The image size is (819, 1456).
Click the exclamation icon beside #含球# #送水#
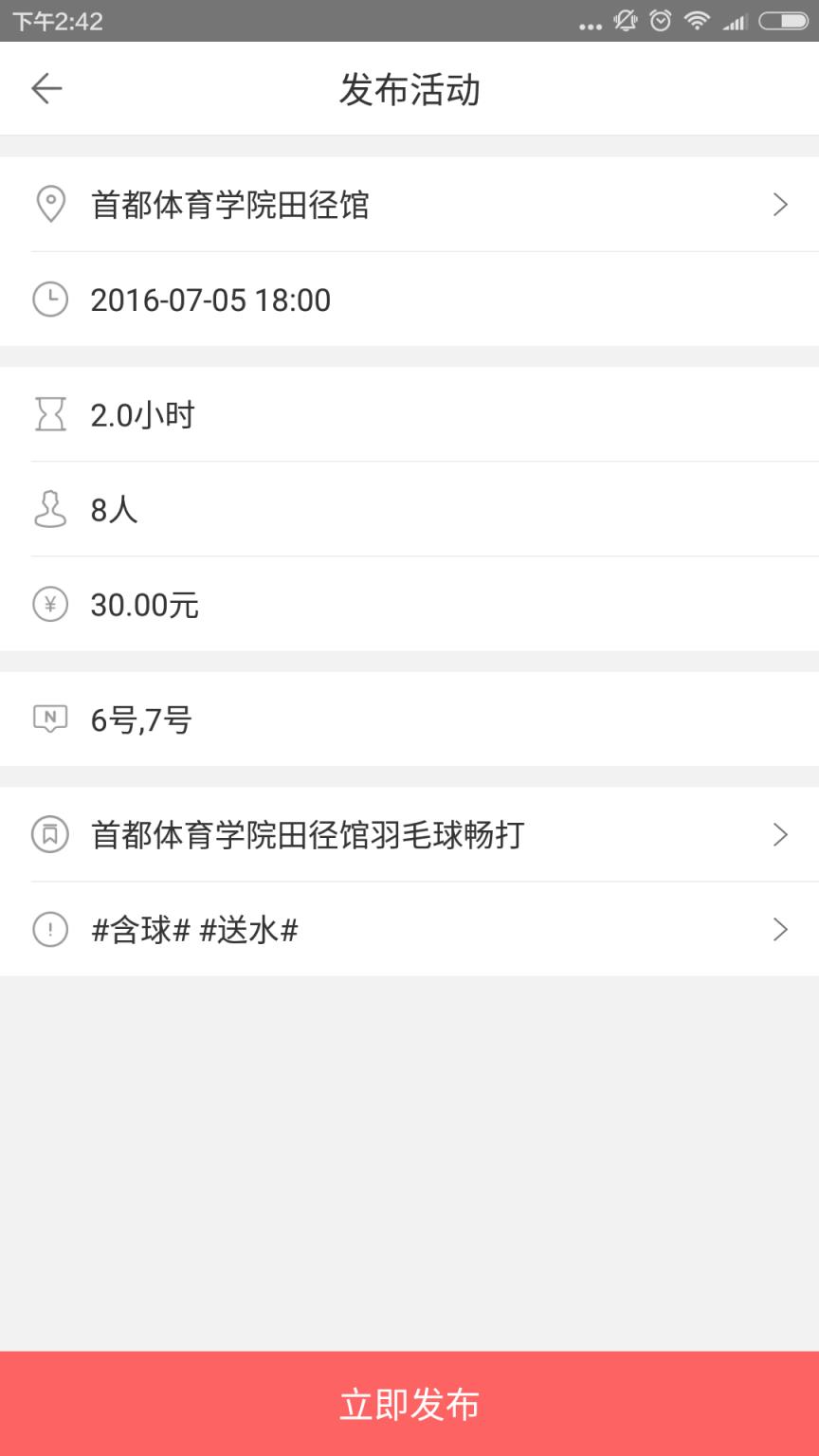(50, 929)
